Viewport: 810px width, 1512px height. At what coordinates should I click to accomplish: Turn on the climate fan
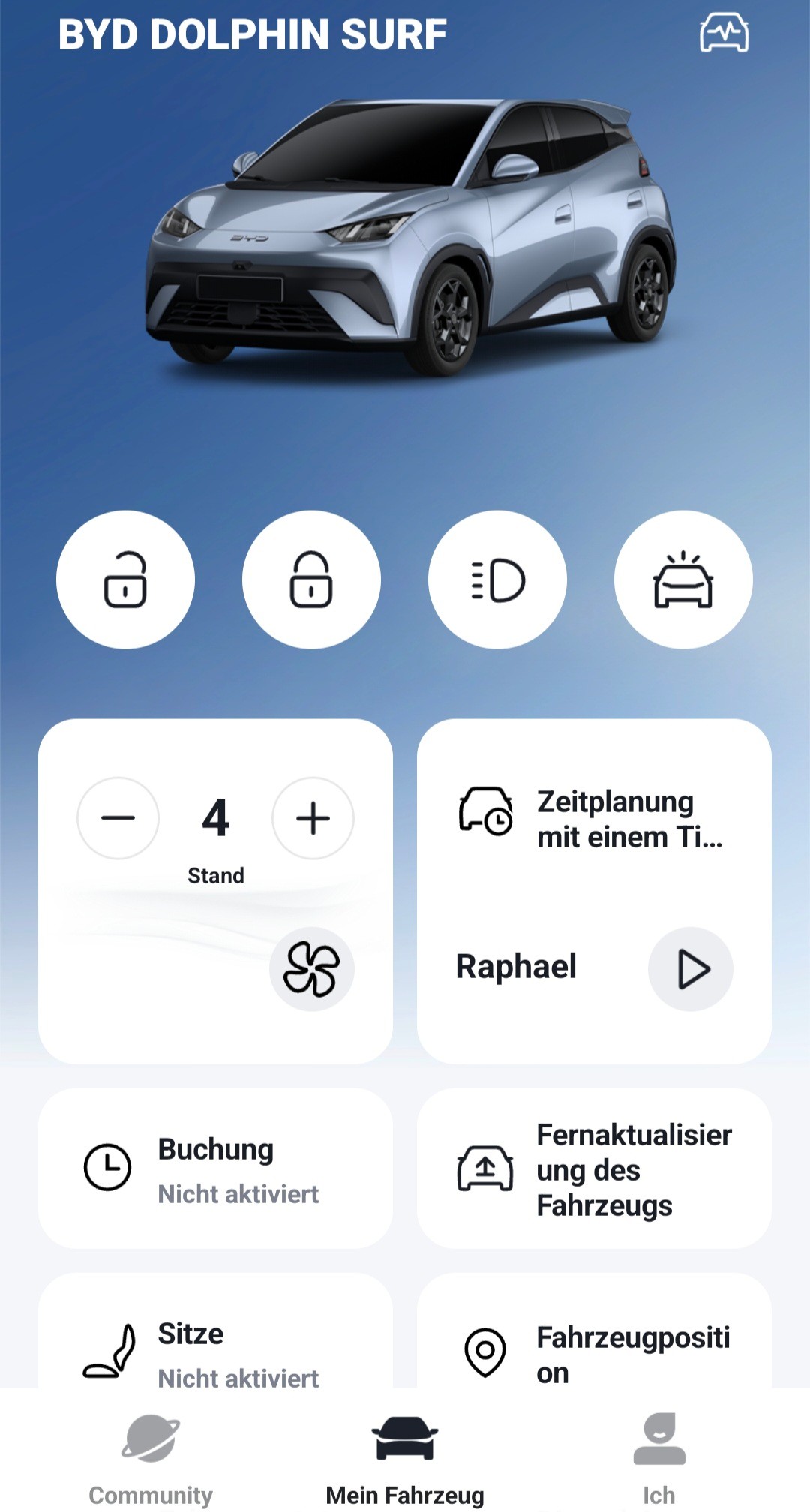pyautogui.click(x=312, y=969)
